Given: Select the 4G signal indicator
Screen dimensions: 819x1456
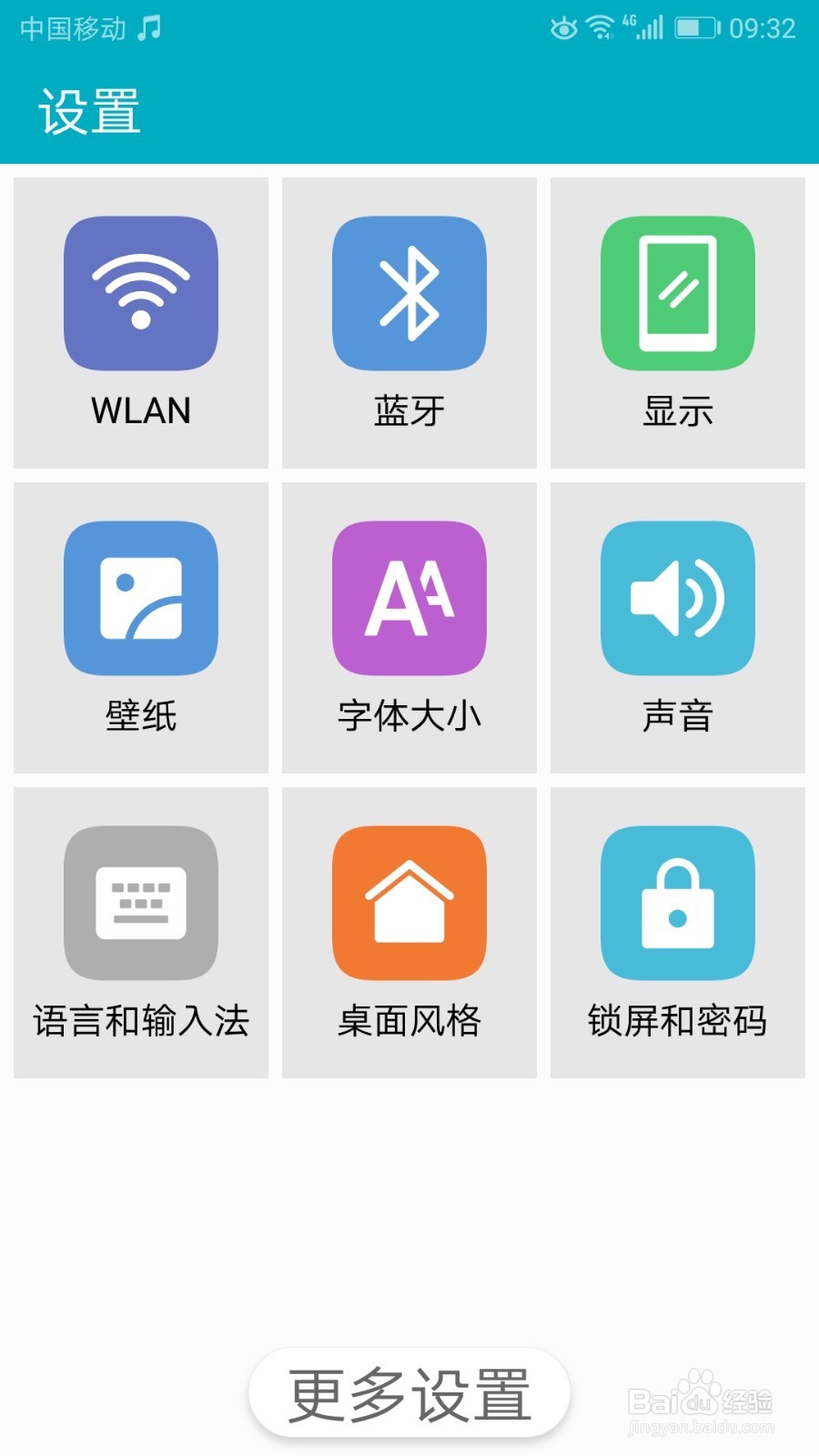Looking at the screenshot, I should 640,27.
